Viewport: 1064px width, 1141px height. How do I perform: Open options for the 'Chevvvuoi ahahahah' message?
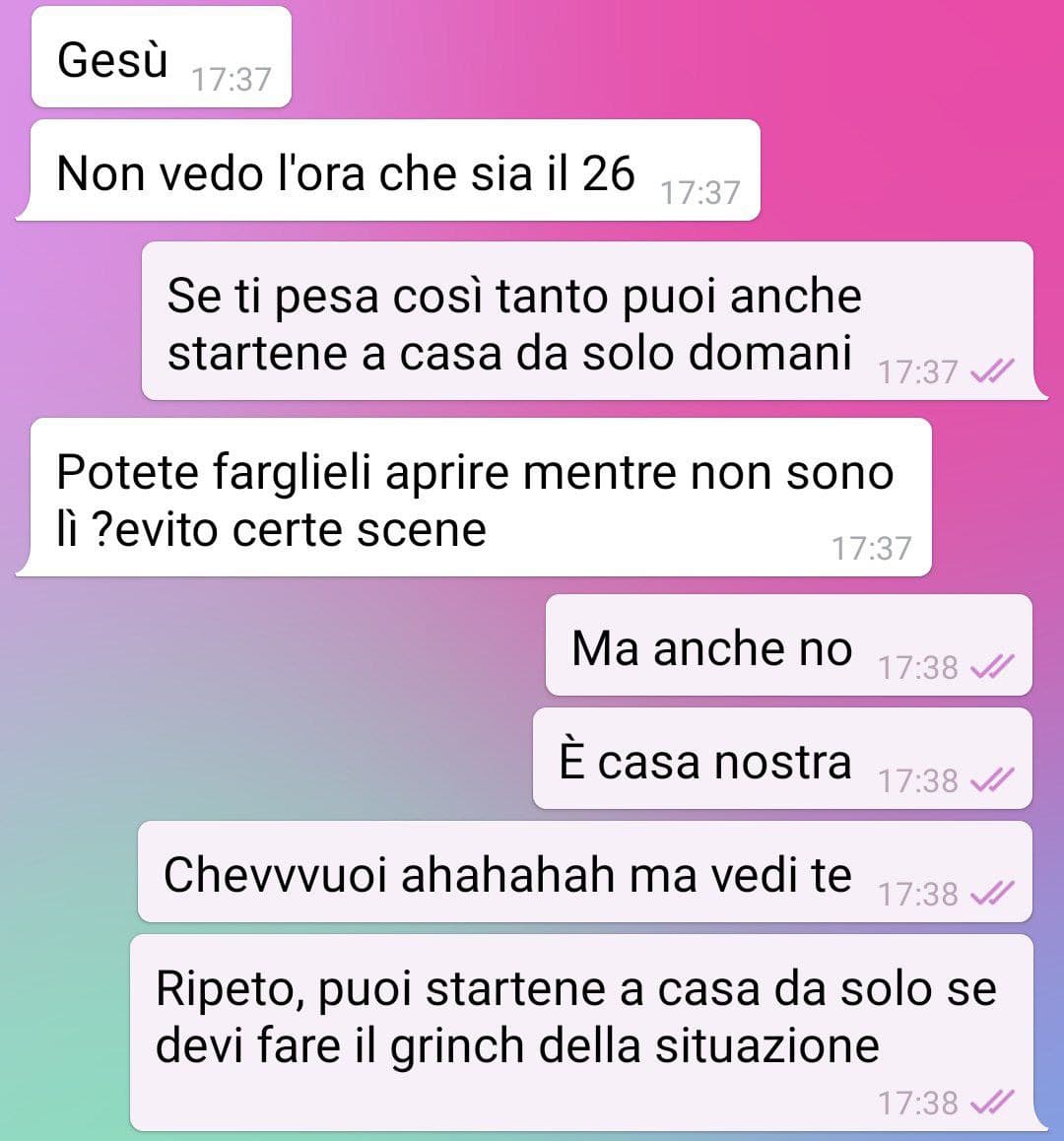click(x=584, y=873)
